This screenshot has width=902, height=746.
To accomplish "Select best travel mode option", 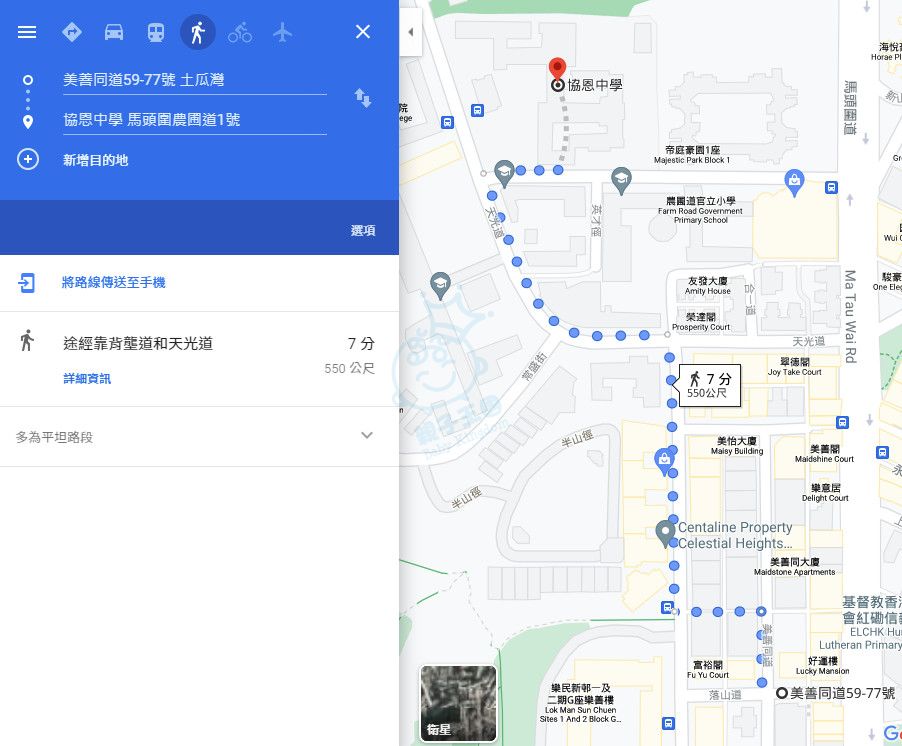I will tap(71, 32).
